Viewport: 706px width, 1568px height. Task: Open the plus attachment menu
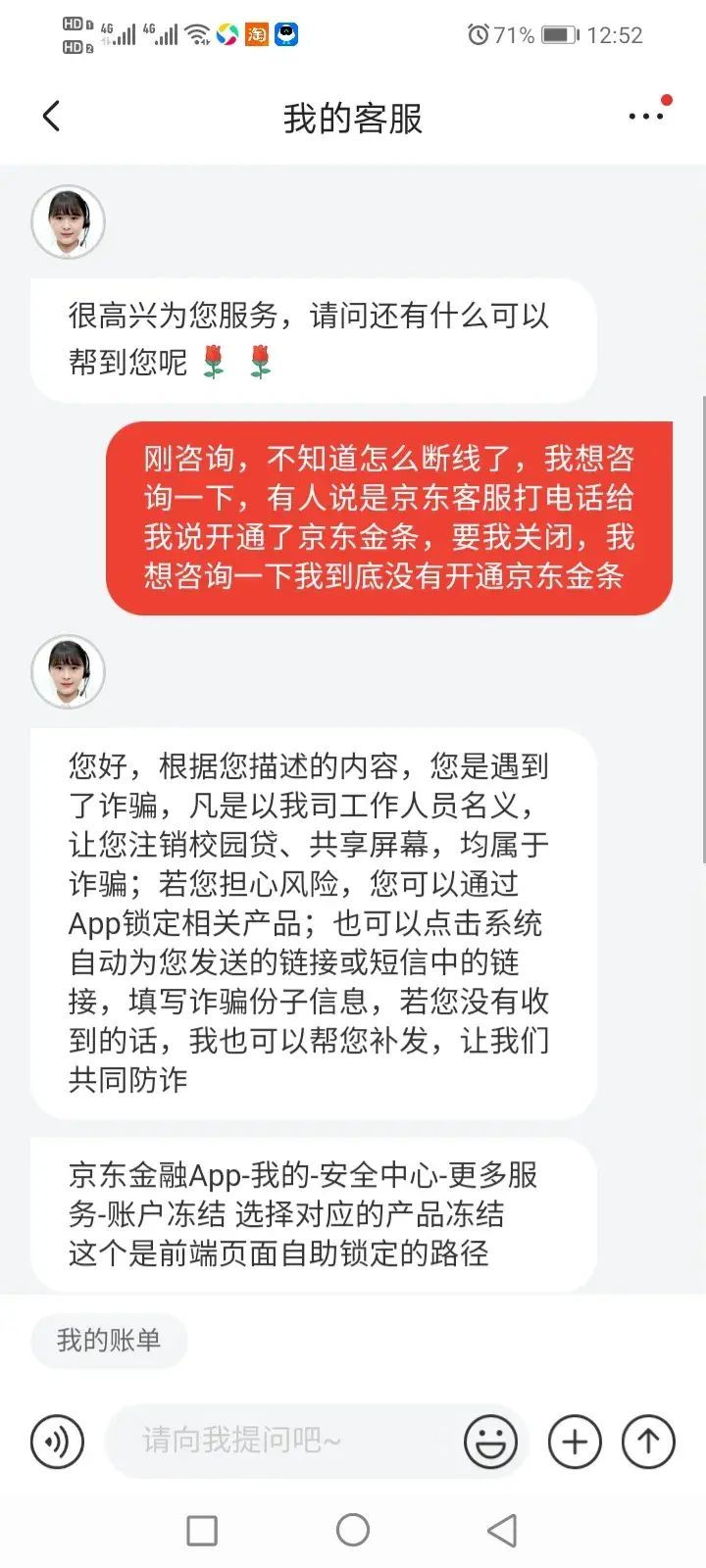coord(575,1442)
